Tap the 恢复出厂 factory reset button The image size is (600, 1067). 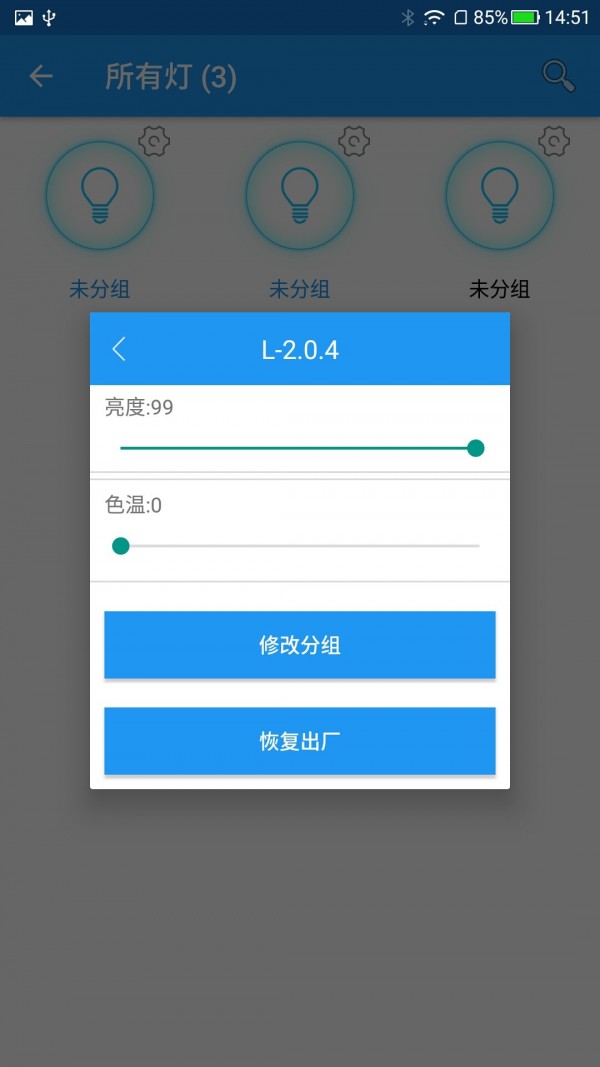(300, 741)
